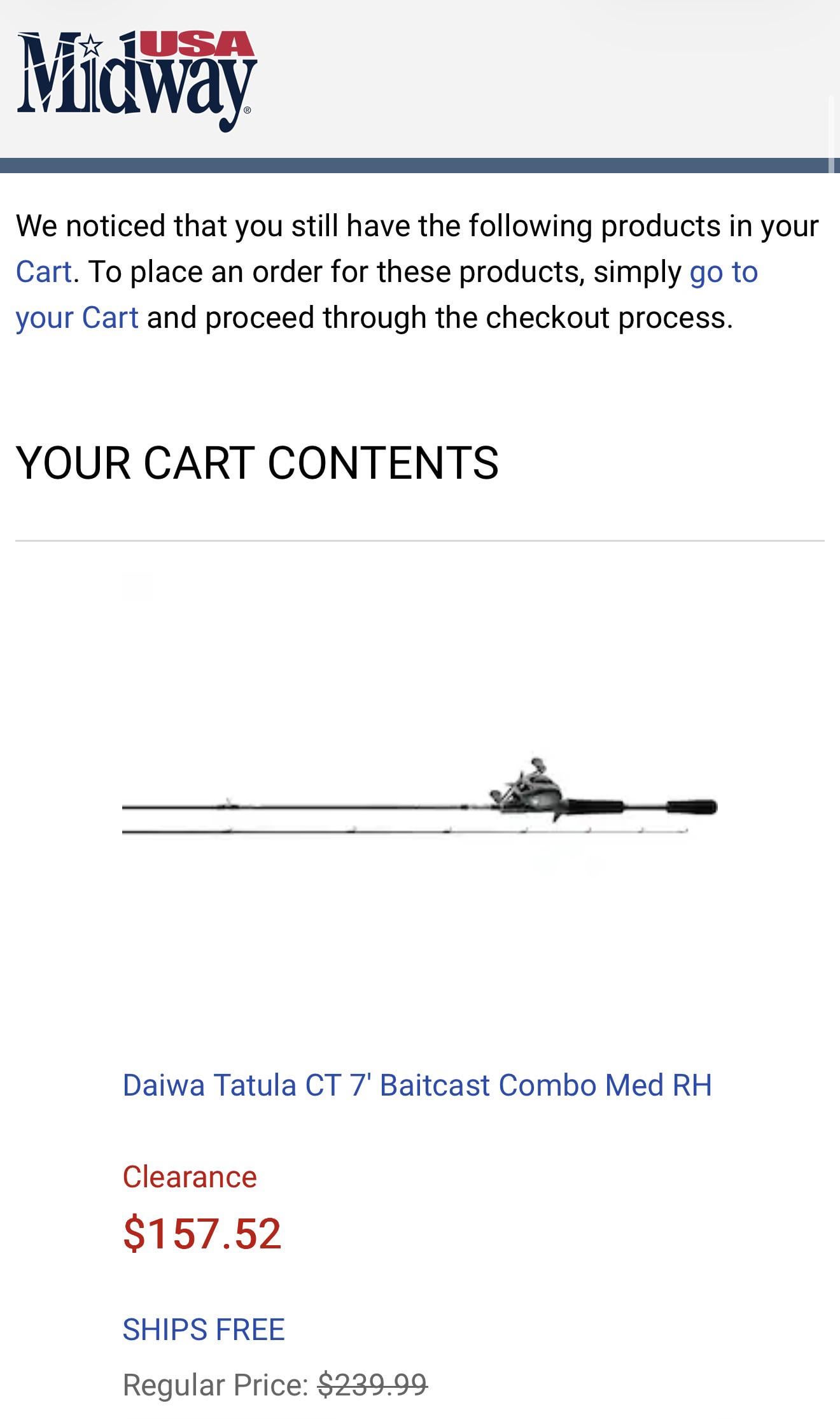Viewport: 840px width, 1419px height.
Task: Follow the 'go to your Cart' link
Action: click(x=723, y=272)
